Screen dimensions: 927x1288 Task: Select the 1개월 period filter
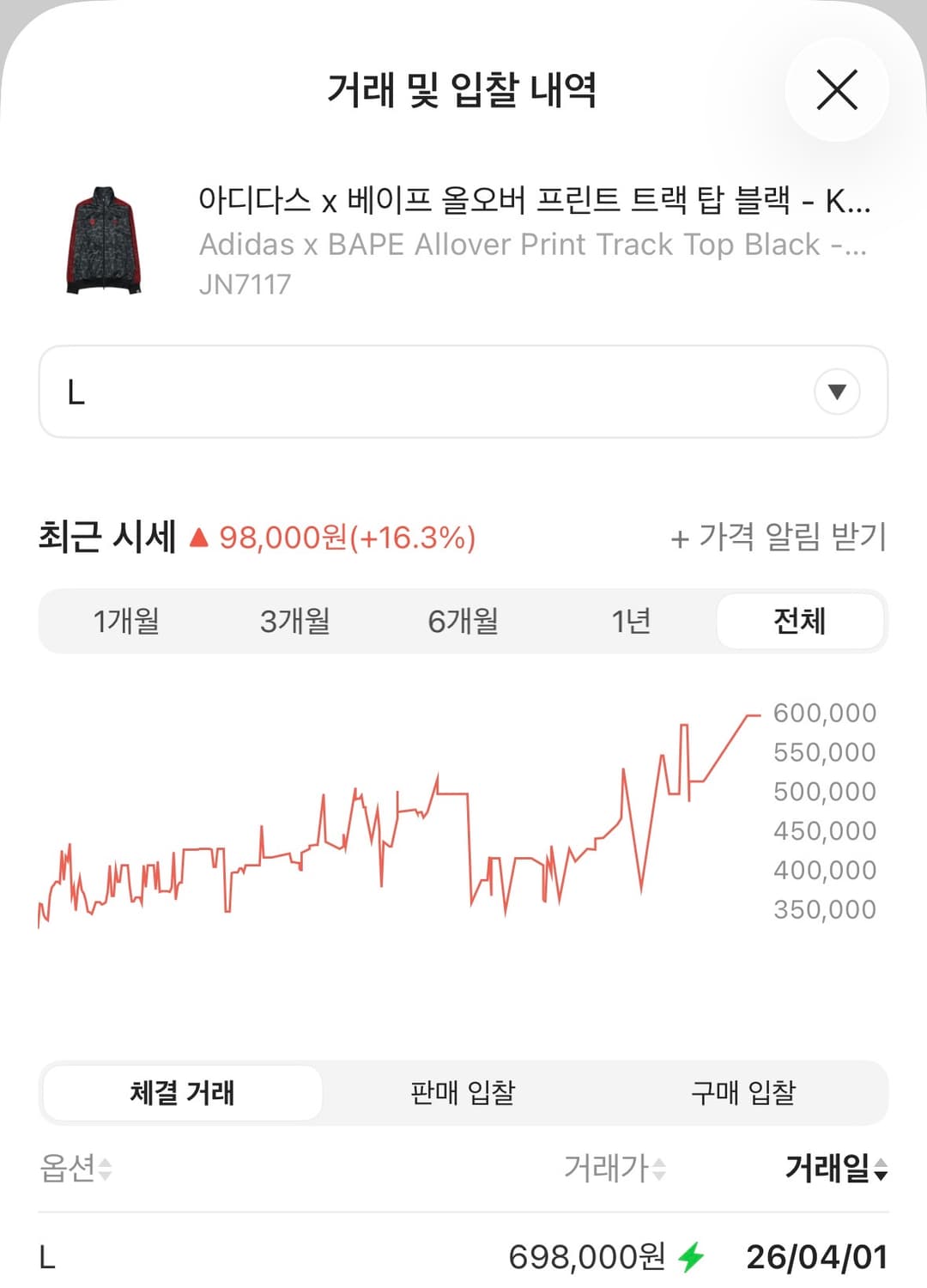(127, 621)
